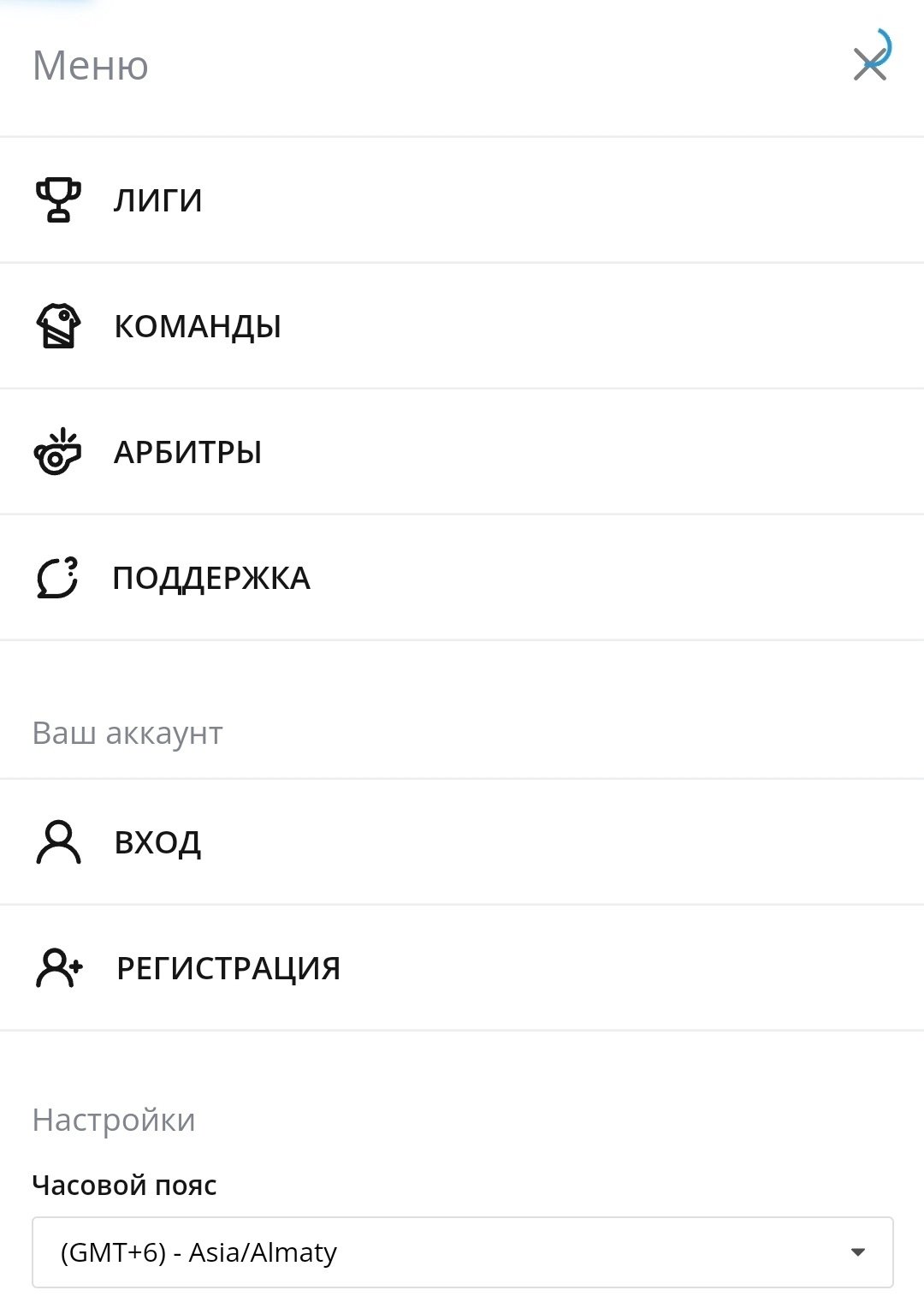The width and height of the screenshot is (924, 1302).
Task: Tap Вход to sign in
Action: coord(157,842)
